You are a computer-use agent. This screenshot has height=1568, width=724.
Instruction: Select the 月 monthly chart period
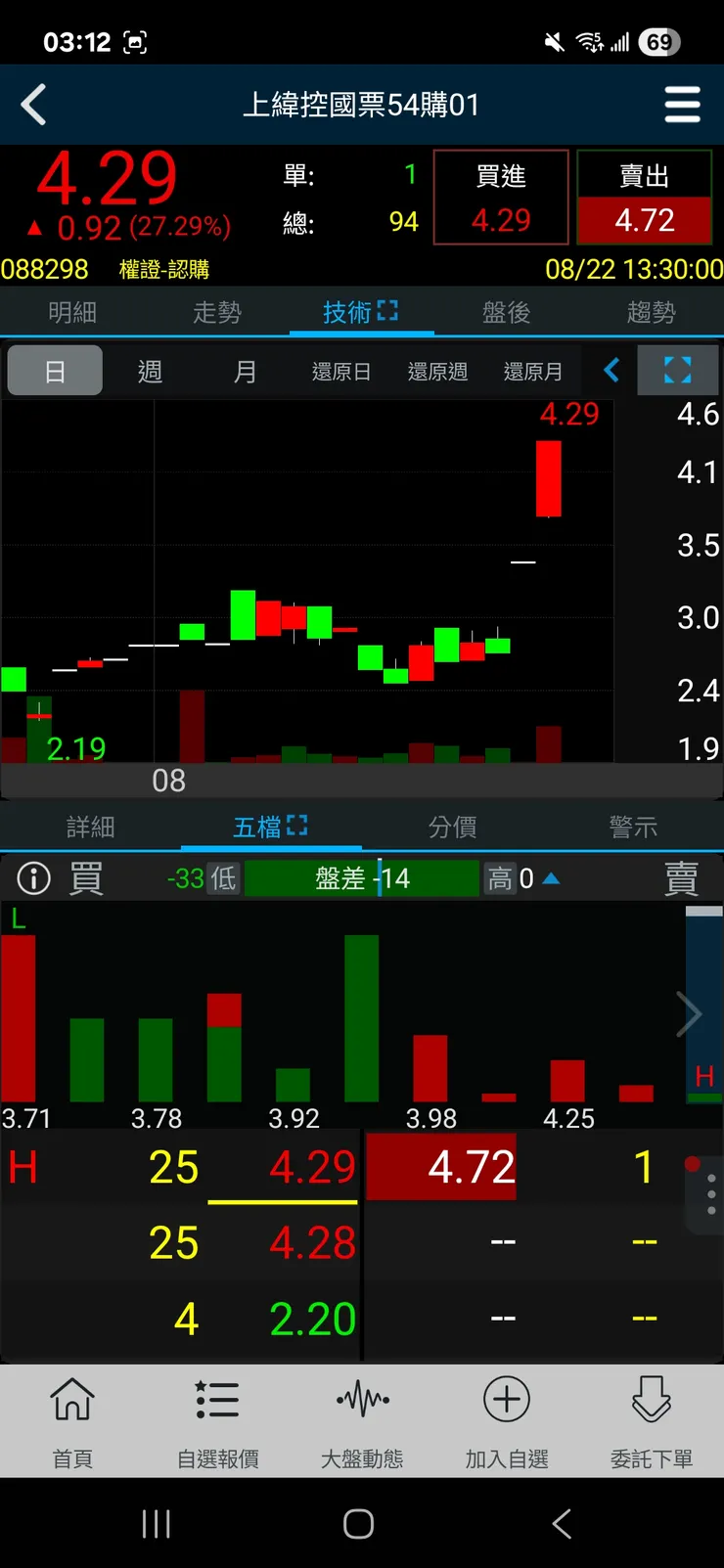pyautogui.click(x=245, y=372)
